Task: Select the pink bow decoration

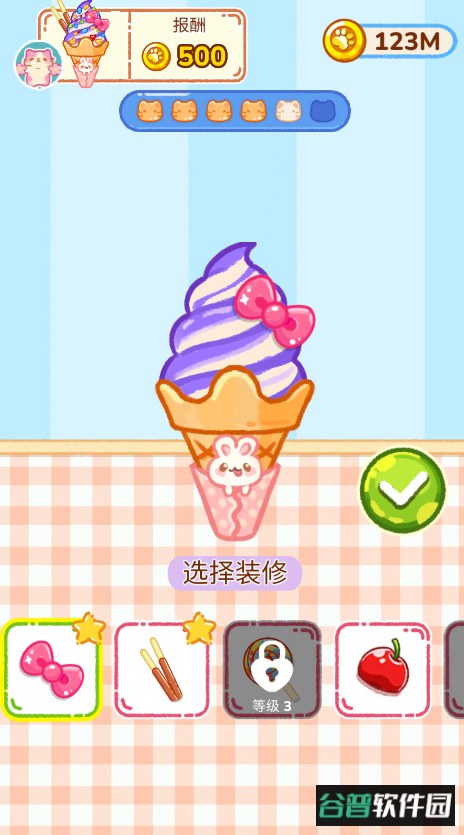Action: click(52, 669)
